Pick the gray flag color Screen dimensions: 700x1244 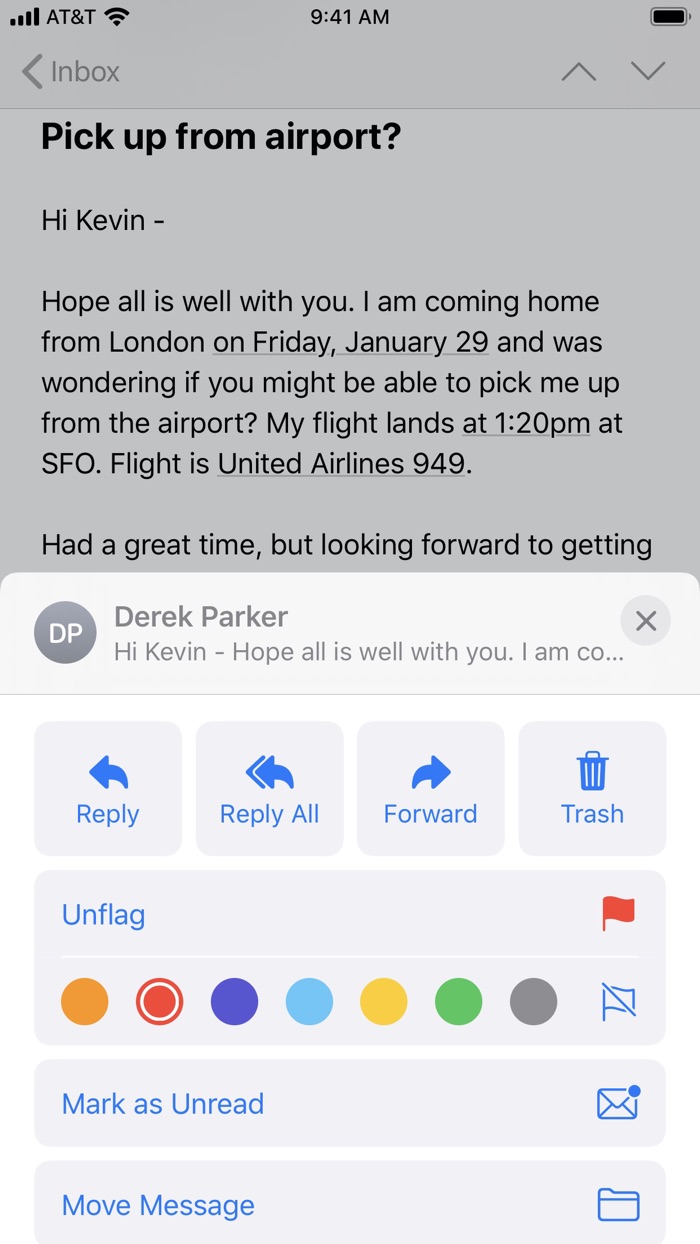click(533, 1002)
